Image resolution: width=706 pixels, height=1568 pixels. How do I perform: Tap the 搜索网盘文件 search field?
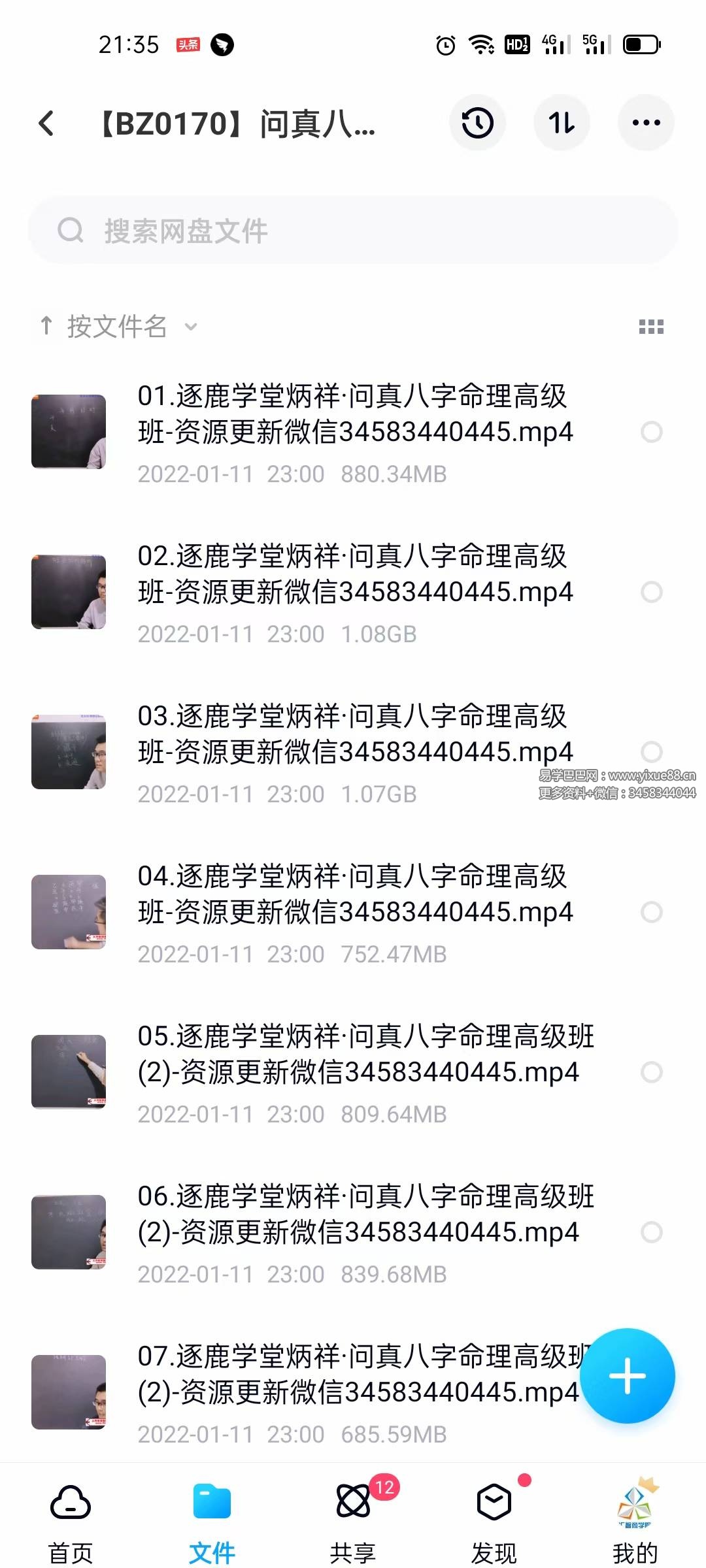point(353,230)
